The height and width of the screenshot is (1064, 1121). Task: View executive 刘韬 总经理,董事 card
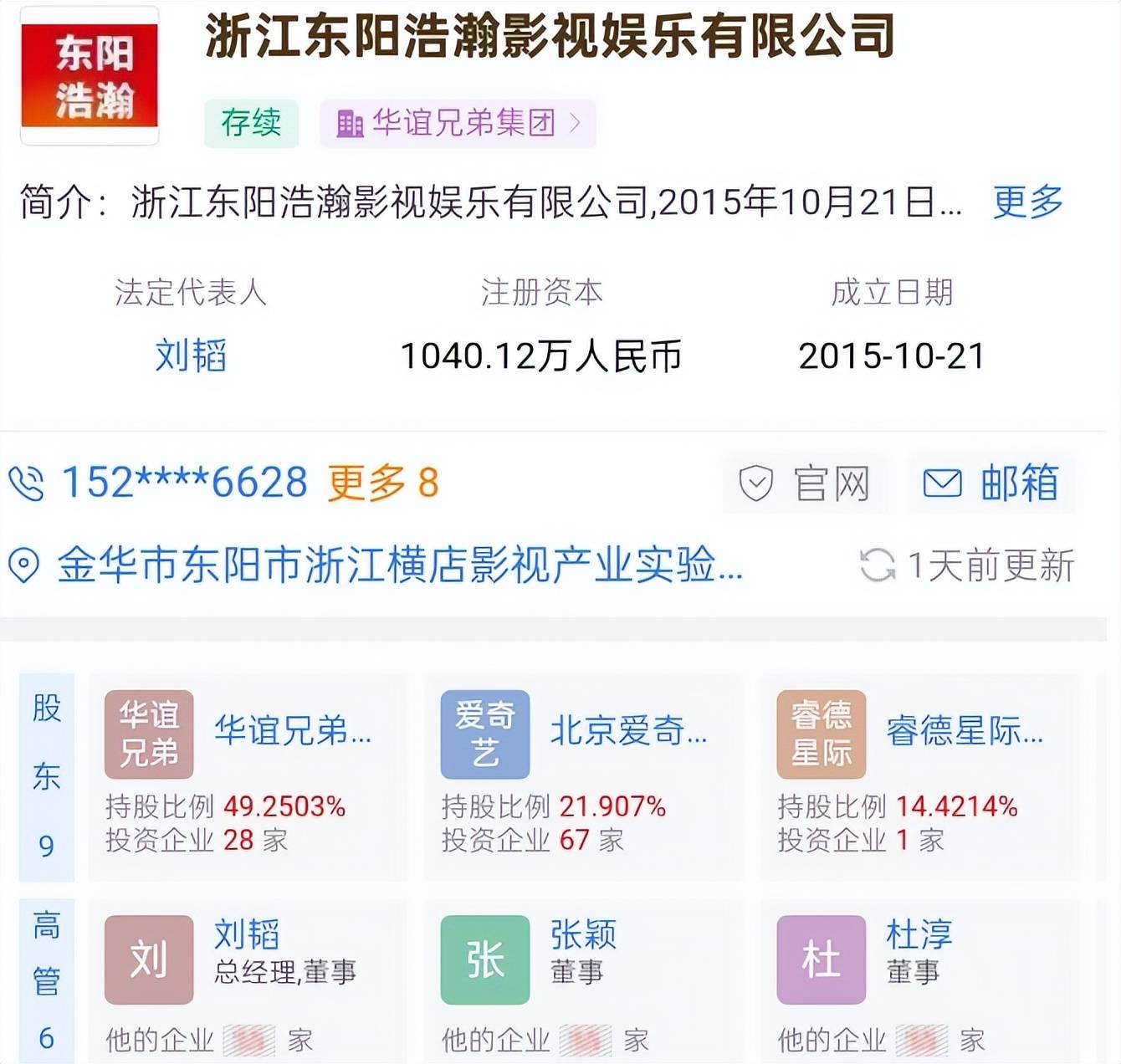pos(247,980)
